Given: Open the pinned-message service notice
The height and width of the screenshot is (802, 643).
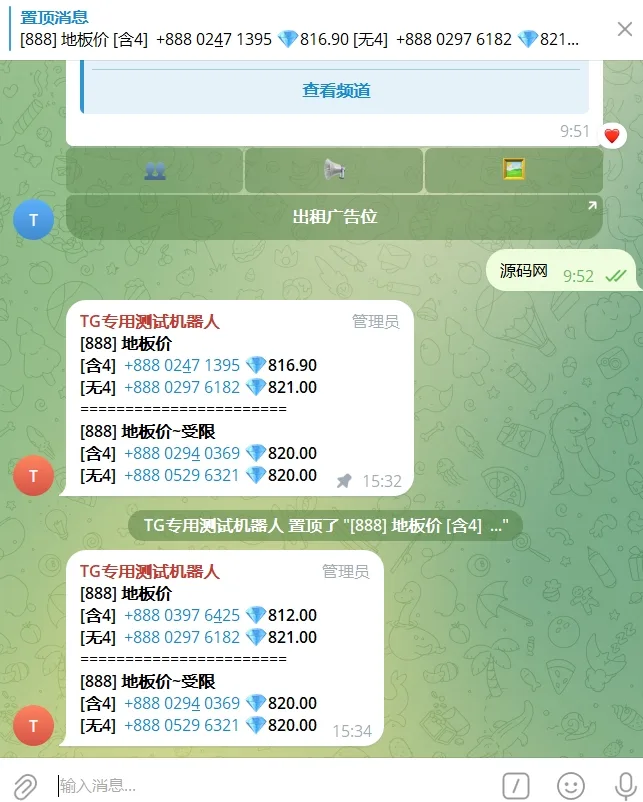Looking at the screenshot, I should (326, 526).
